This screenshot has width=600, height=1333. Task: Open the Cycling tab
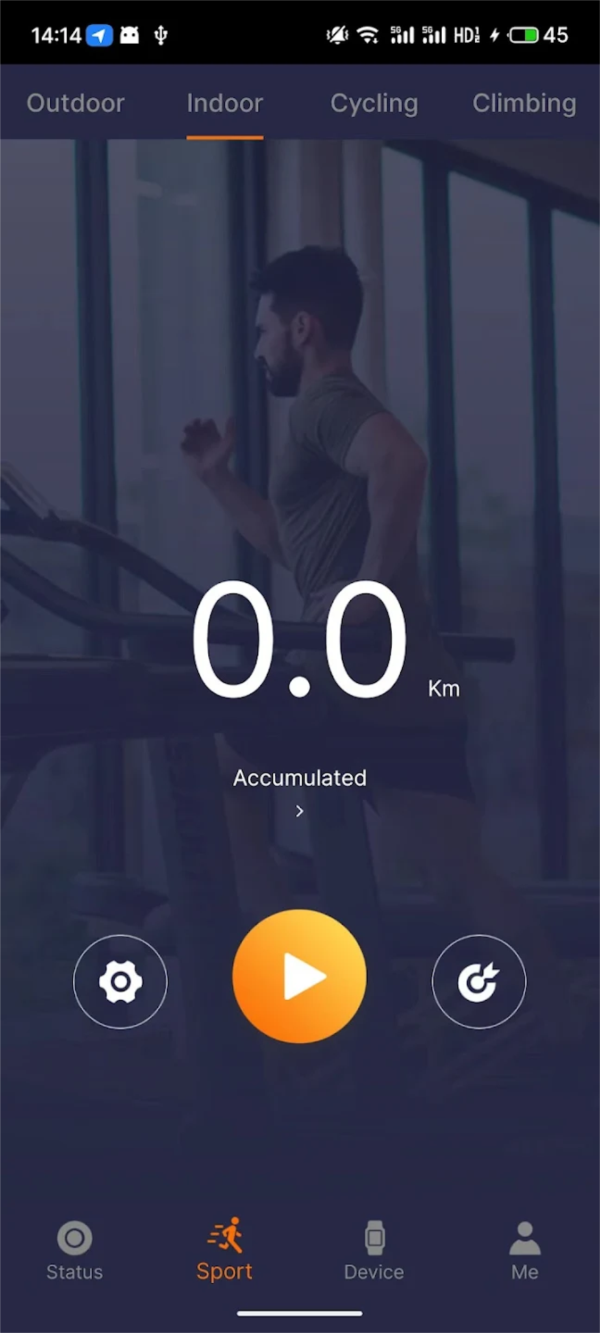point(374,104)
